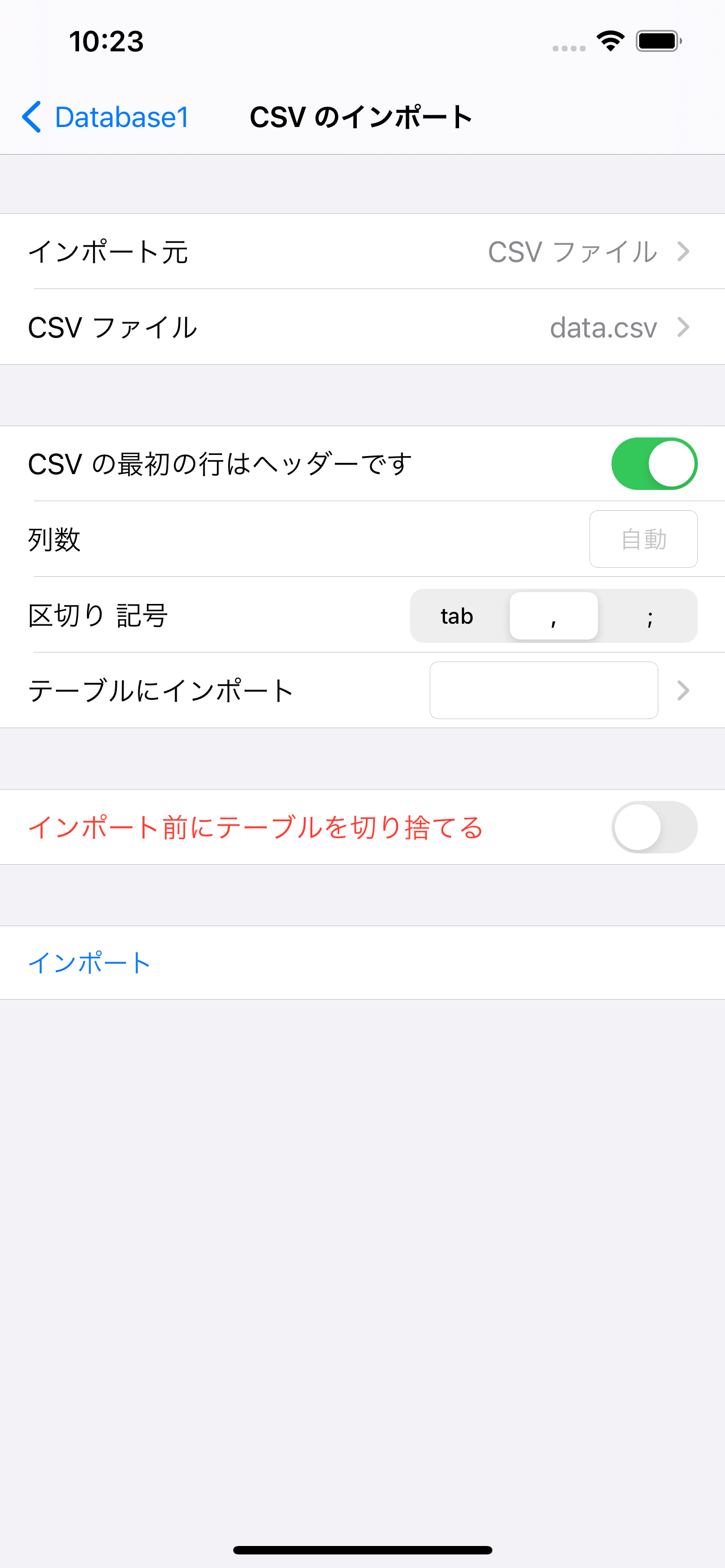This screenshot has height=1568, width=725.
Task: Open the CSV ファイル row showing data.csv
Action: [362, 327]
